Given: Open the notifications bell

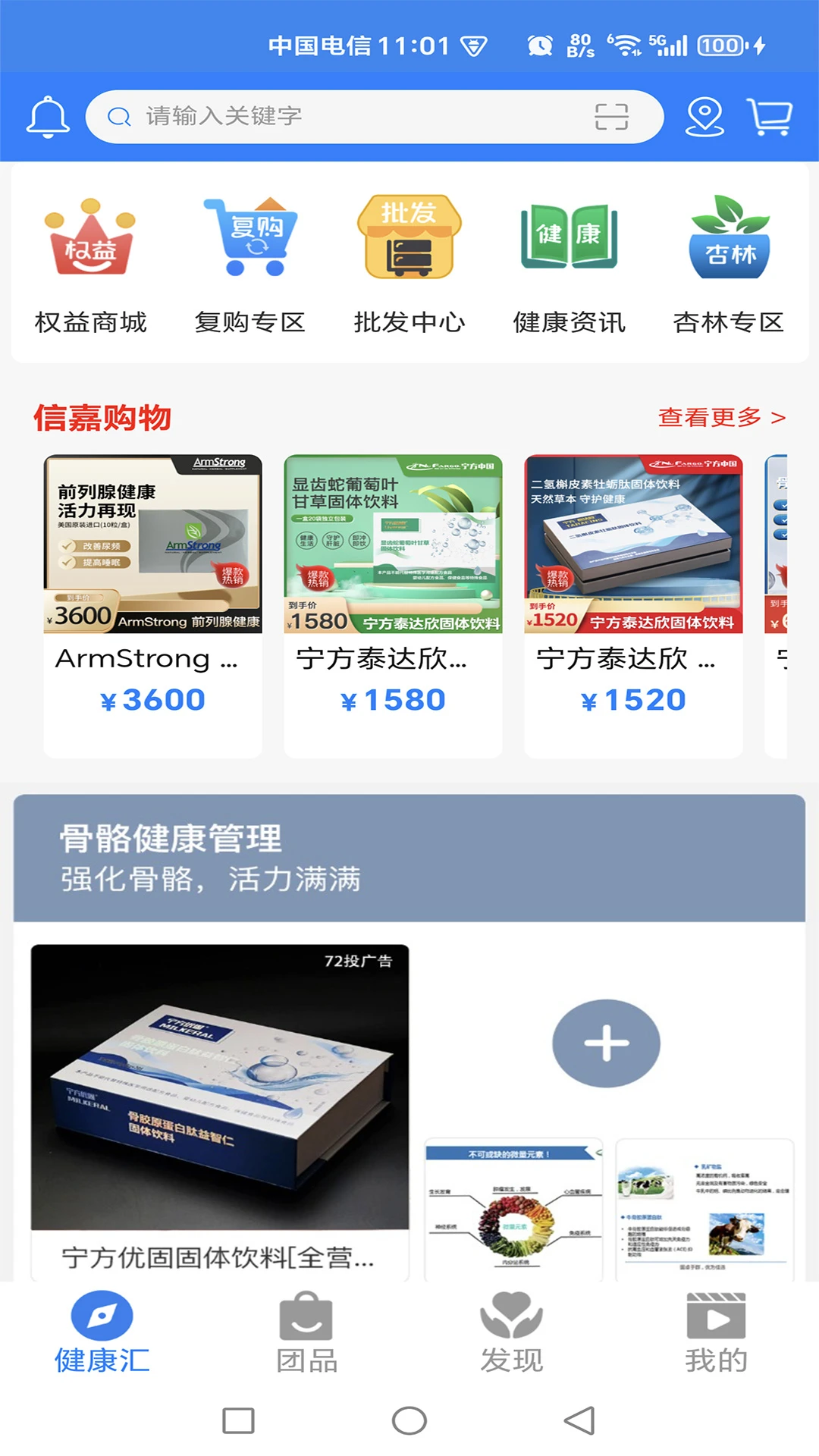Looking at the screenshot, I should point(48,117).
